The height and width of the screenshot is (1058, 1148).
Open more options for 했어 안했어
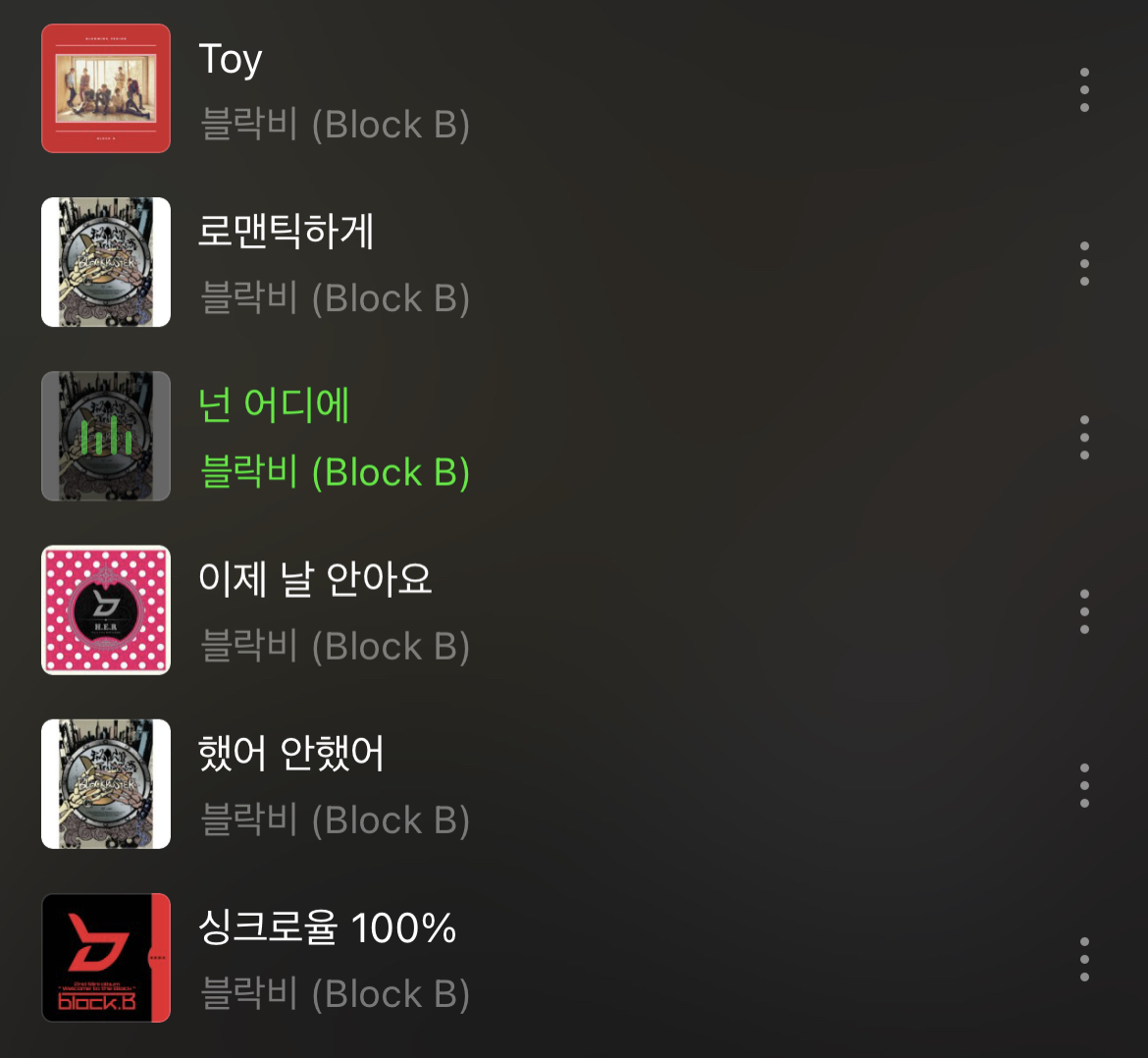[x=1084, y=785]
